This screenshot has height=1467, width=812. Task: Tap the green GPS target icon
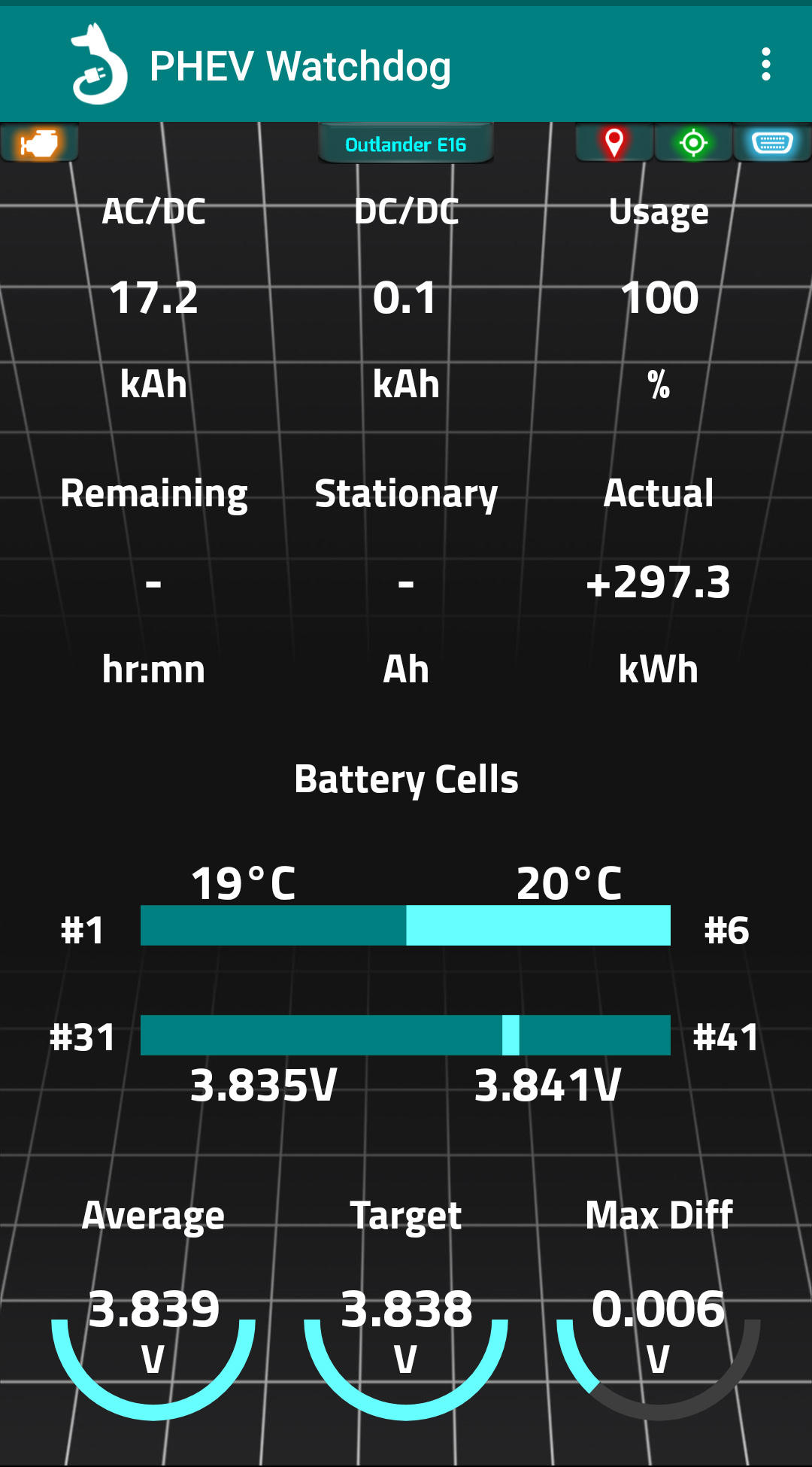[693, 142]
